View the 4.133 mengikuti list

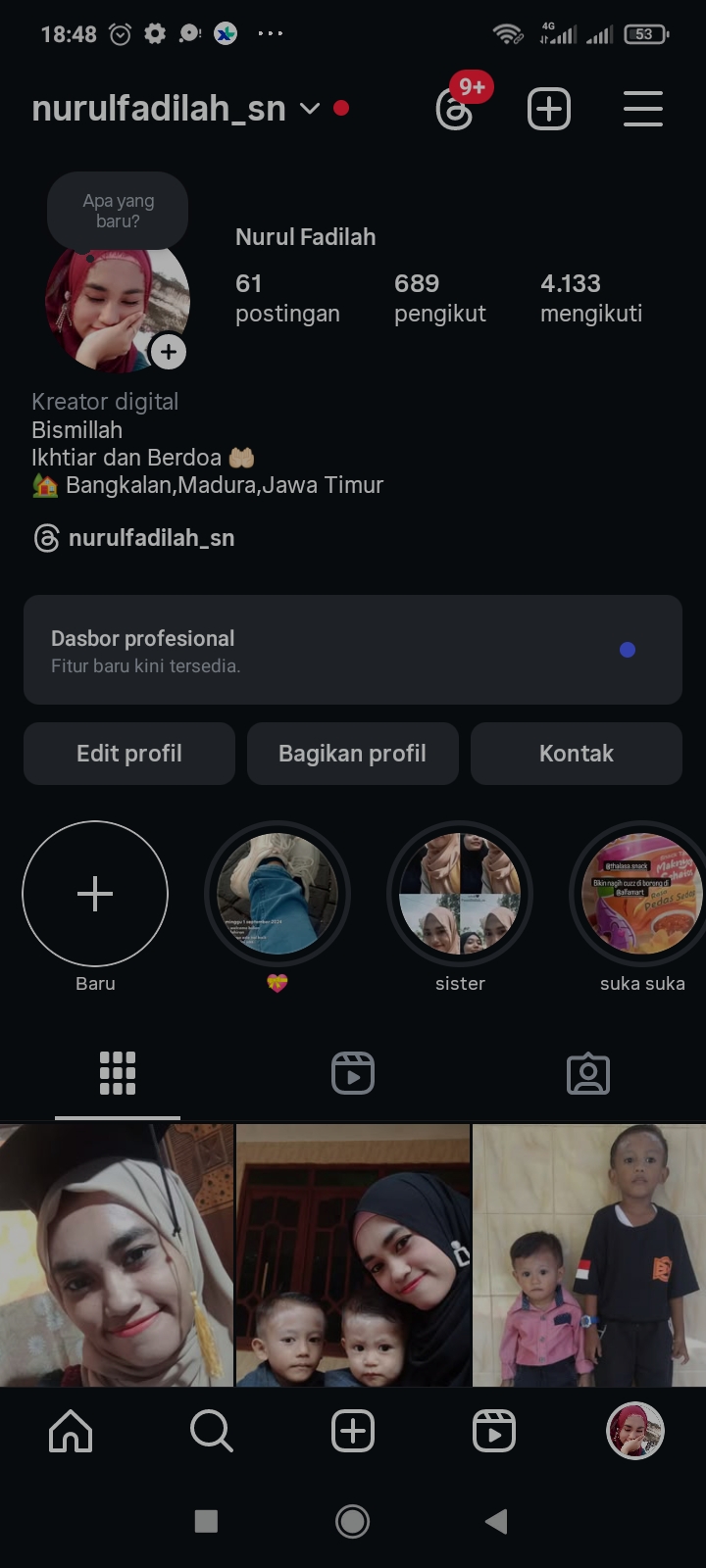pyautogui.click(x=590, y=298)
